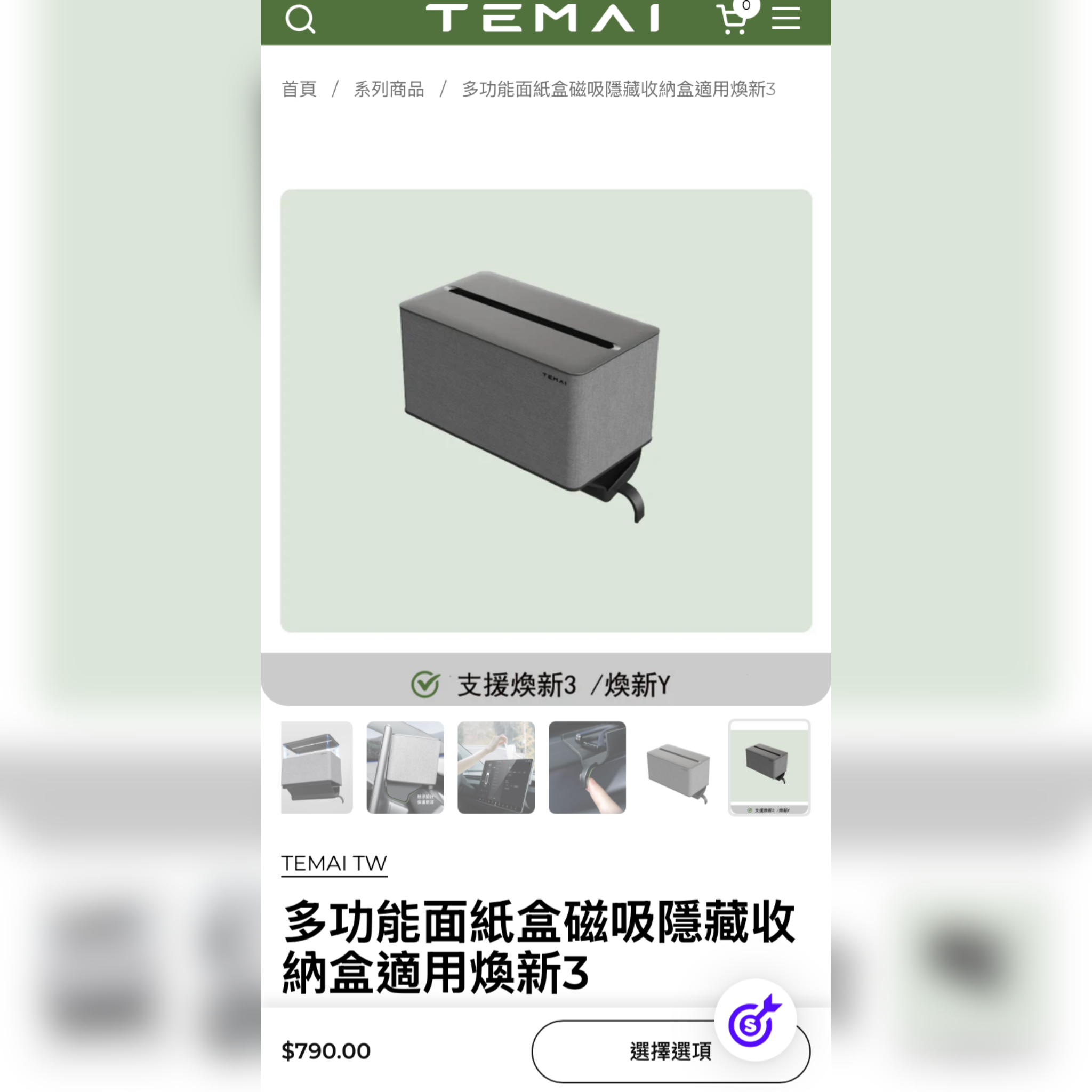Image resolution: width=1092 pixels, height=1092 pixels.
Task: Select the light grey box thumbnail
Action: tap(678, 767)
